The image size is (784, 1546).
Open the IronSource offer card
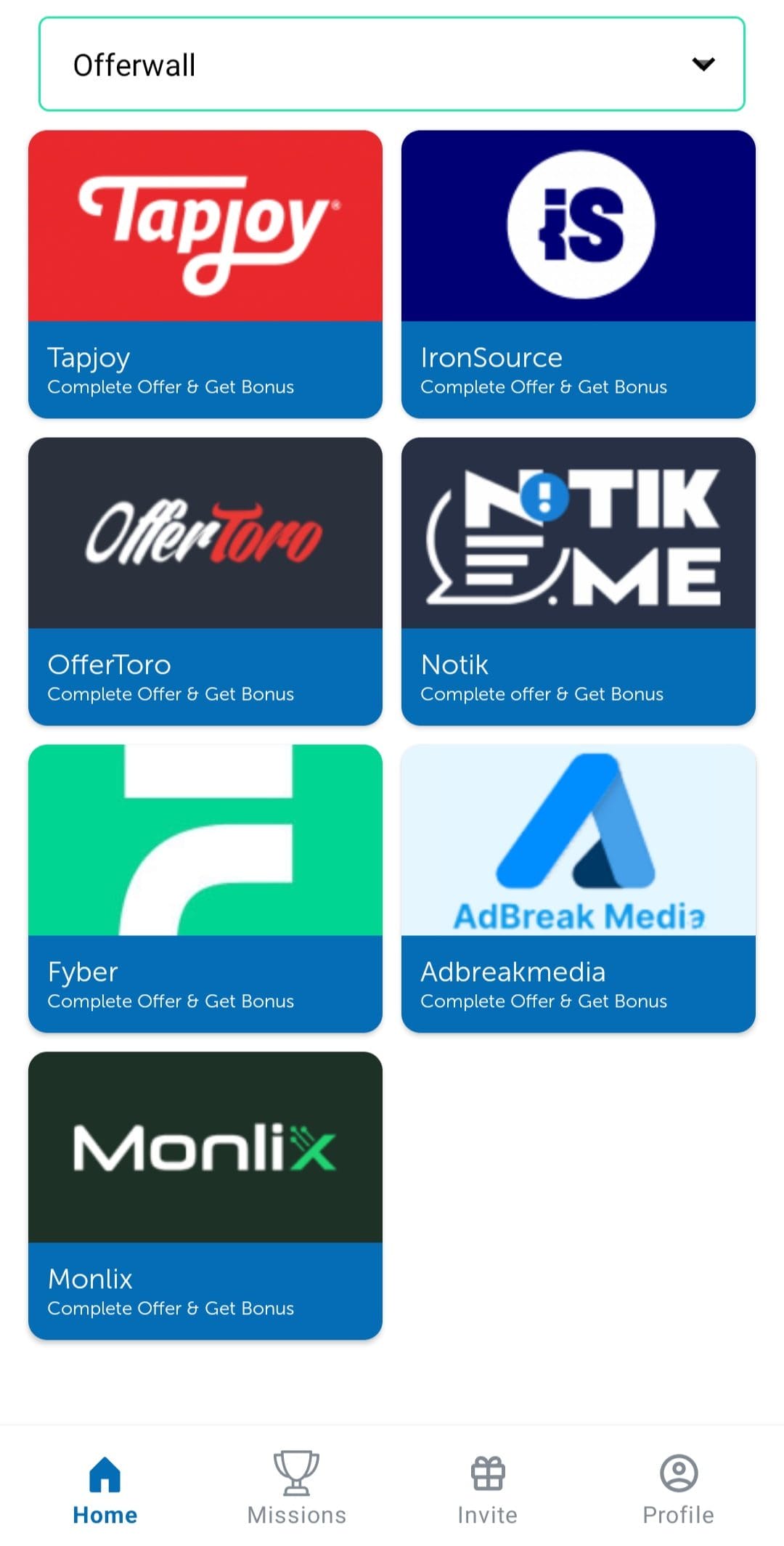point(579,274)
